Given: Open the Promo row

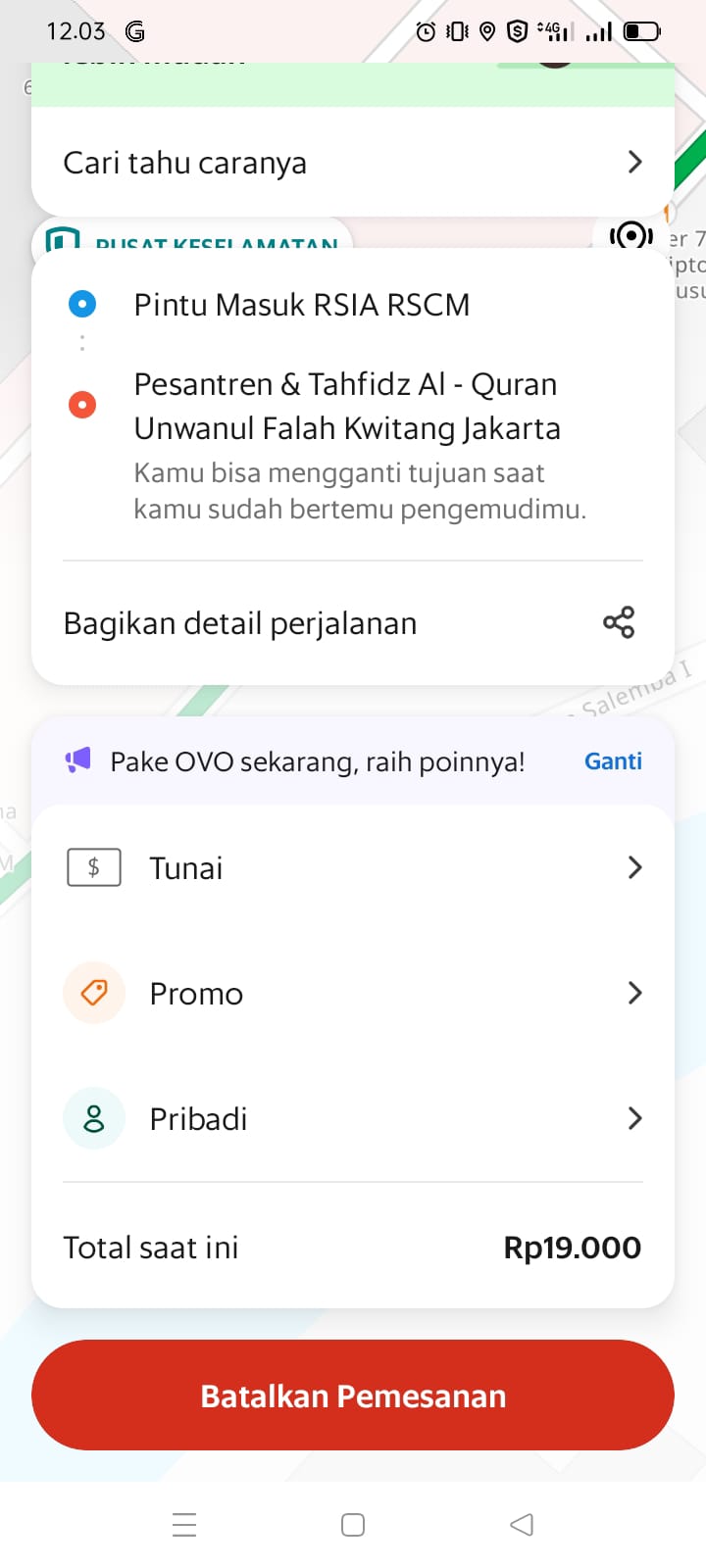Looking at the screenshot, I should pos(352,994).
